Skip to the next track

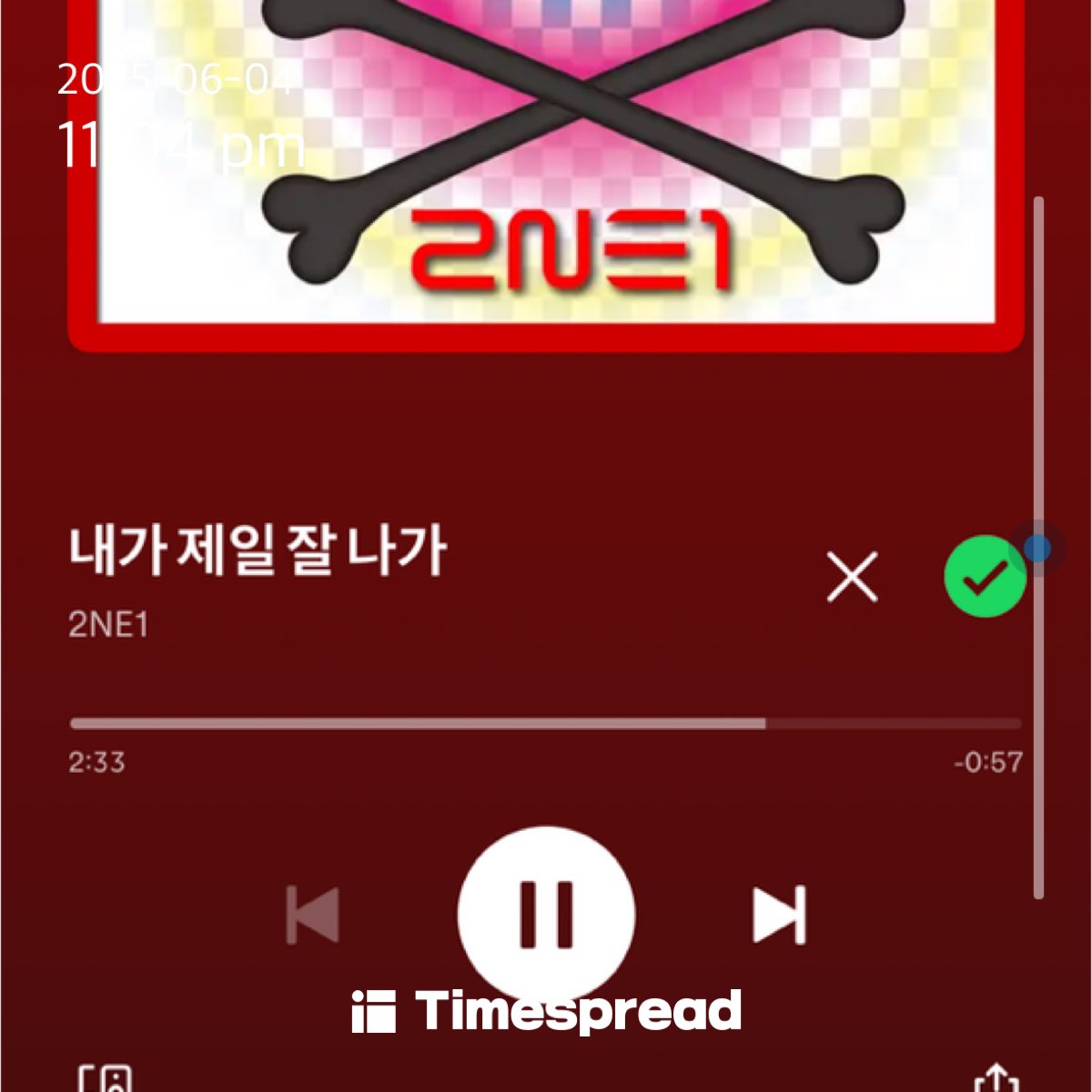[x=780, y=915]
